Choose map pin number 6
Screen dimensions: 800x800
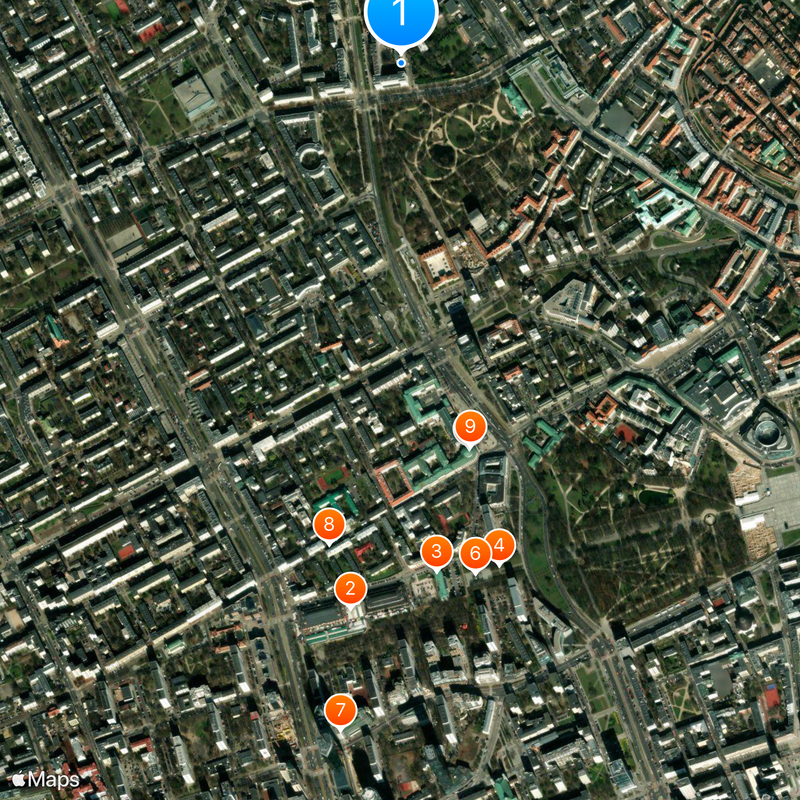[474, 553]
